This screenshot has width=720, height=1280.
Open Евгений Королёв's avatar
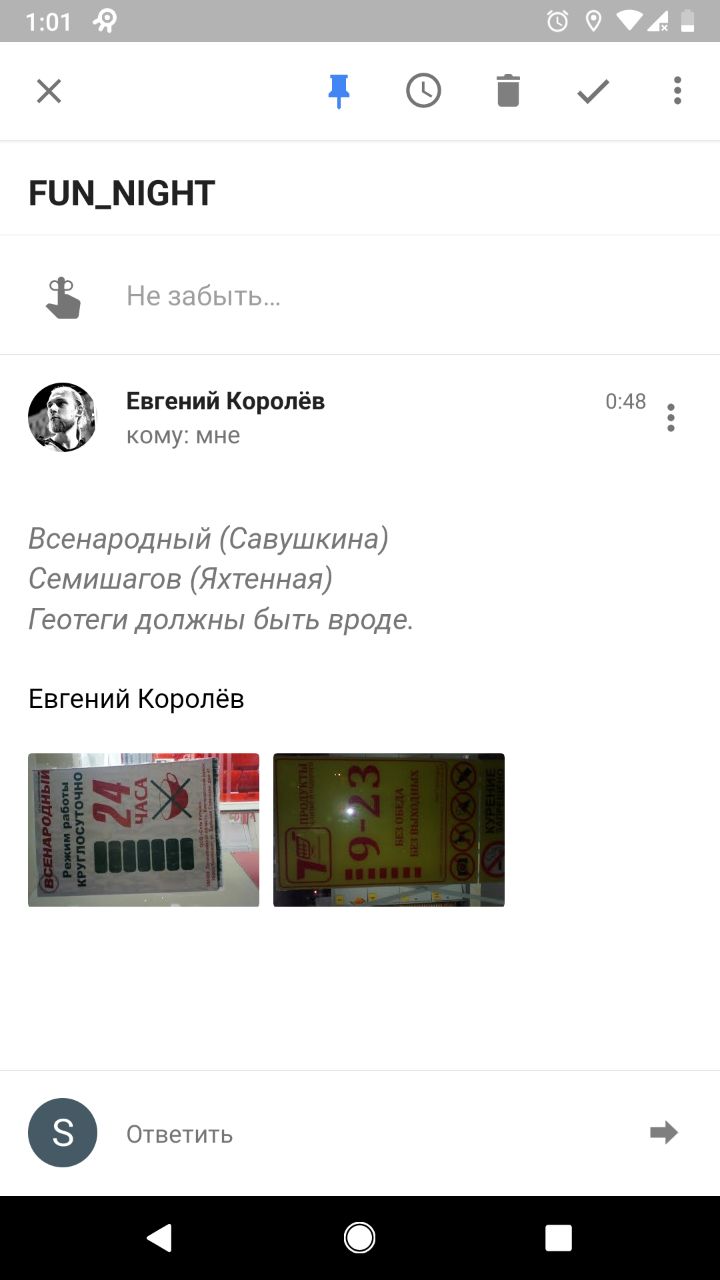(x=62, y=417)
